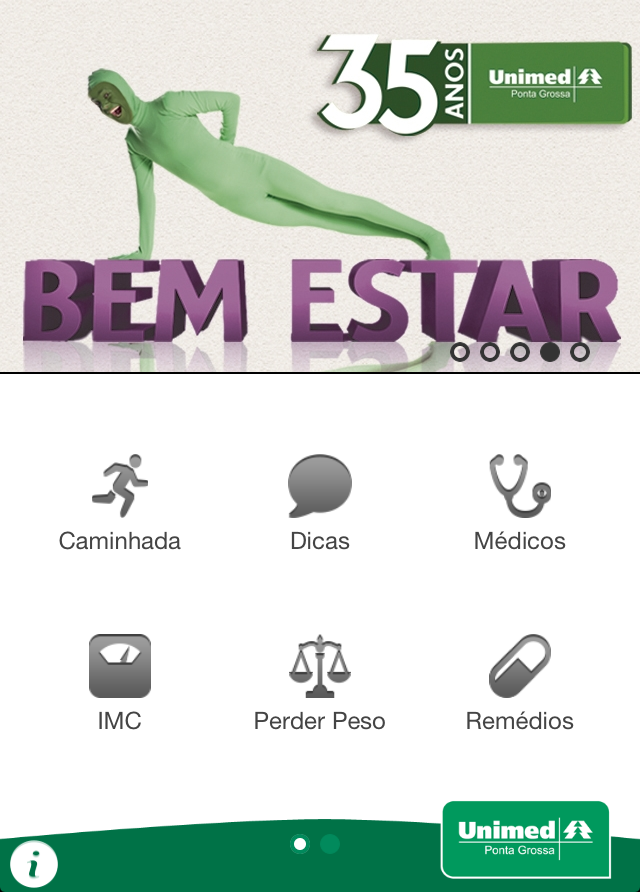The width and height of the screenshot is (640, 892).
Task: Go to Médicos directory
Action: tap(520, 502)
